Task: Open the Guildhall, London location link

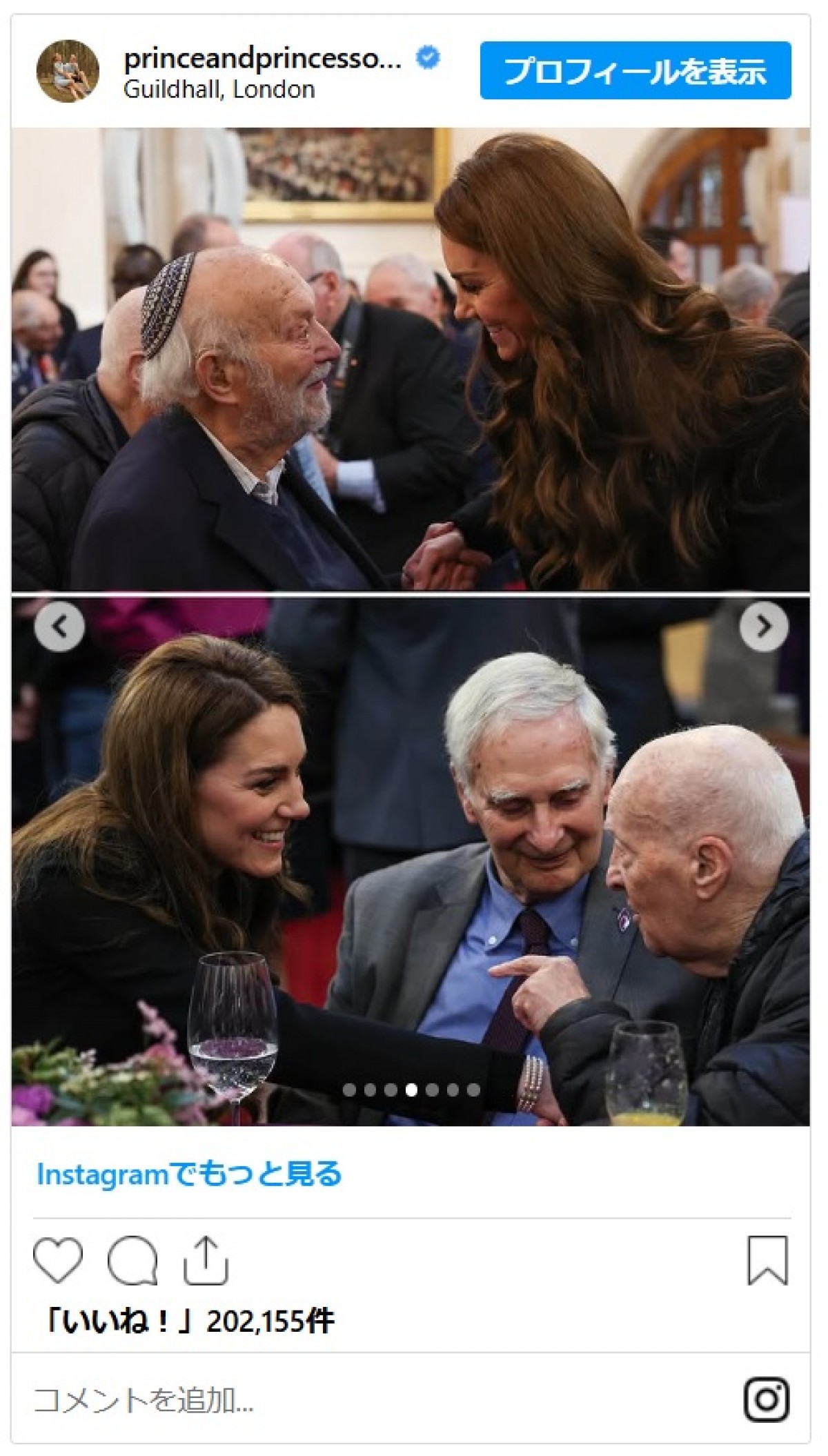Action: (219, 90)
